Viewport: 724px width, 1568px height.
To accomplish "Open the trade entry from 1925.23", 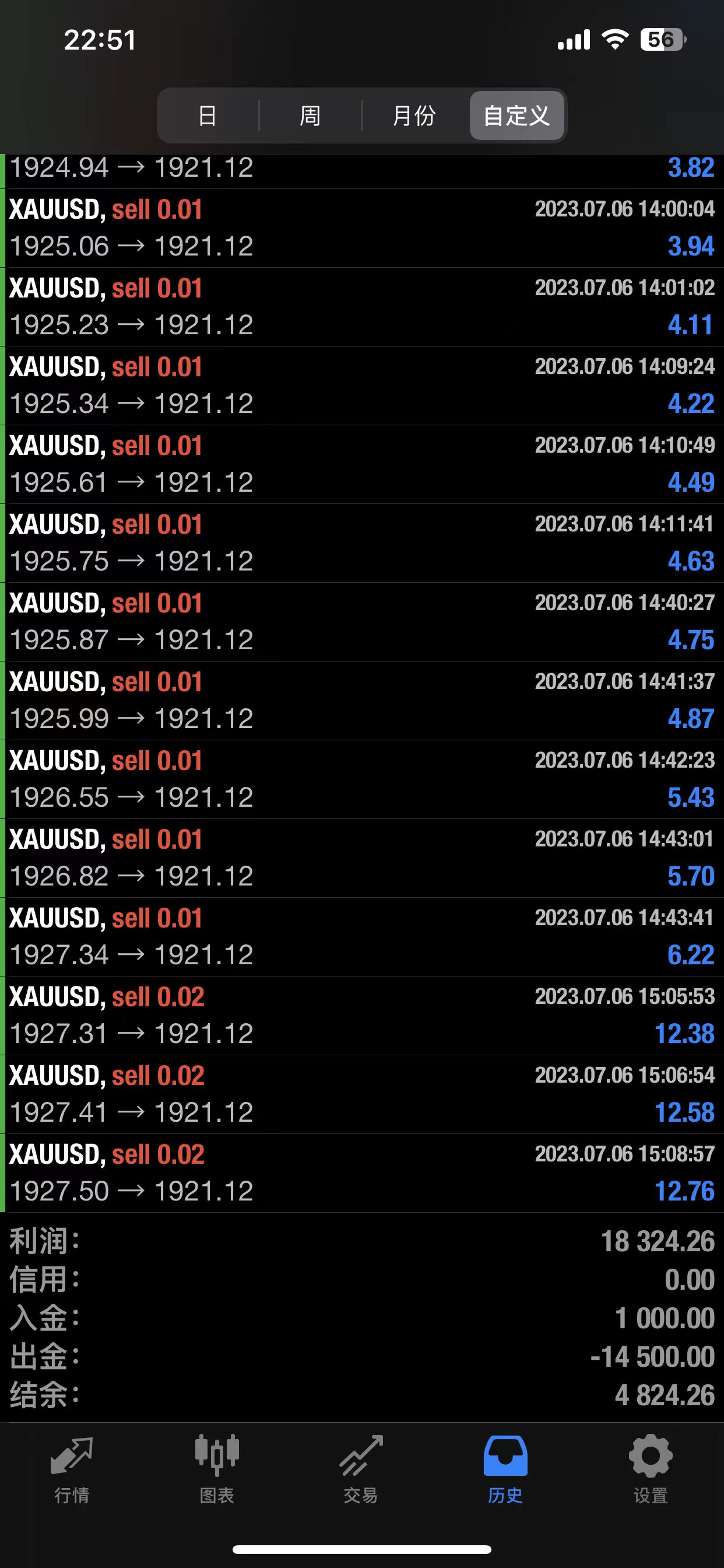I will pos(362,307).
